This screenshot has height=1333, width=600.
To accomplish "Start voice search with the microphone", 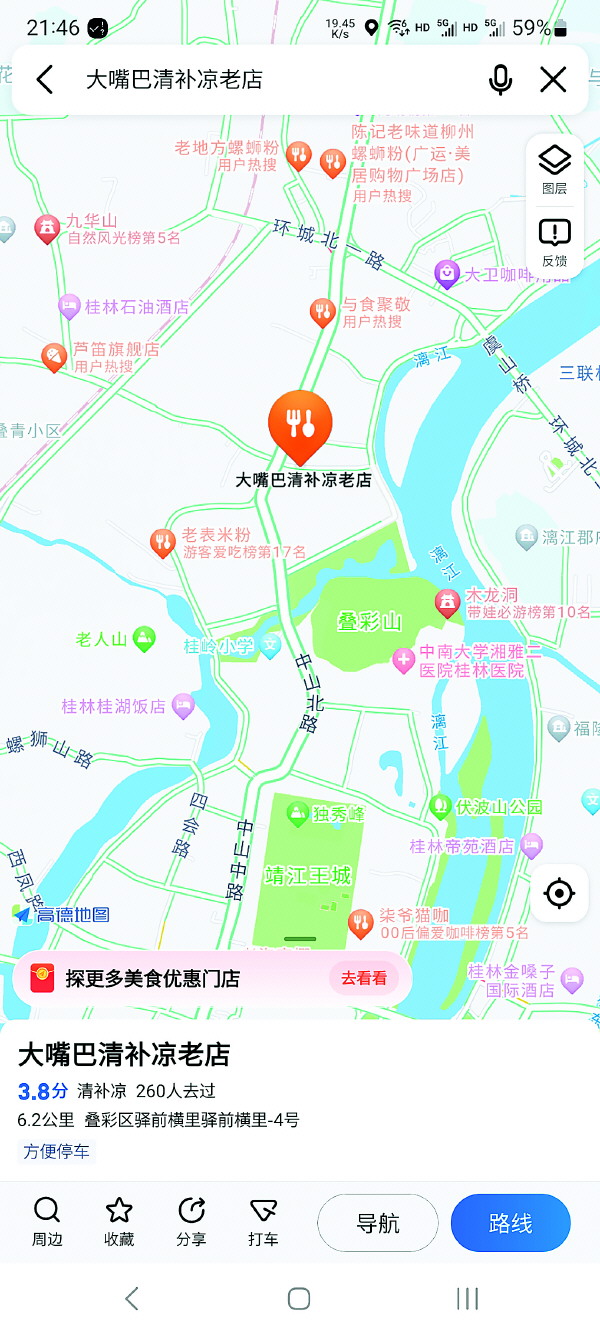I will point(500,79).
